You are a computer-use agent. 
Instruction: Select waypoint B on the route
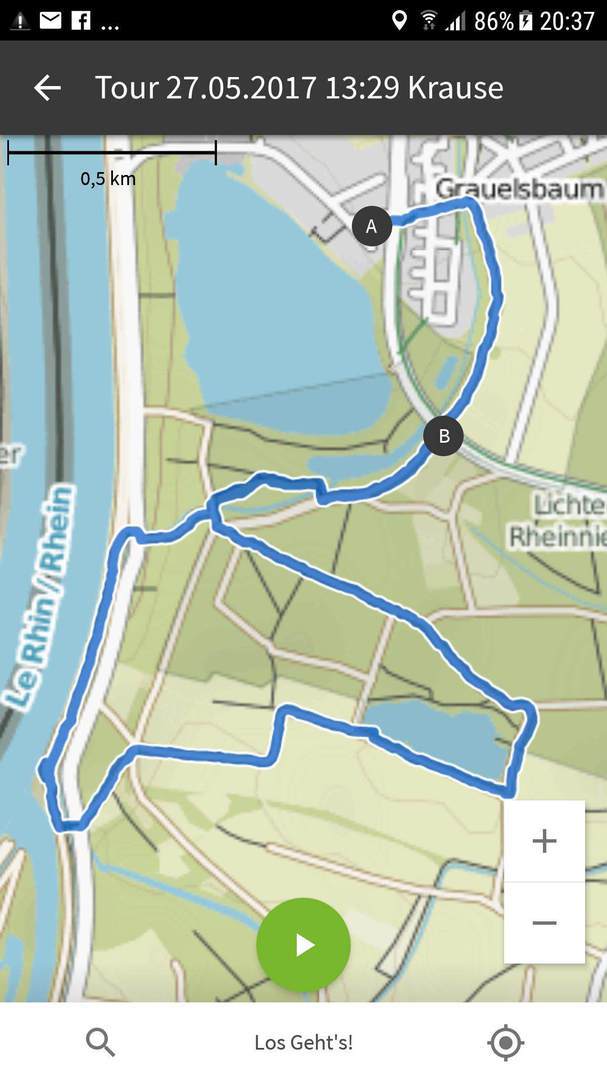tap(443, 436)
